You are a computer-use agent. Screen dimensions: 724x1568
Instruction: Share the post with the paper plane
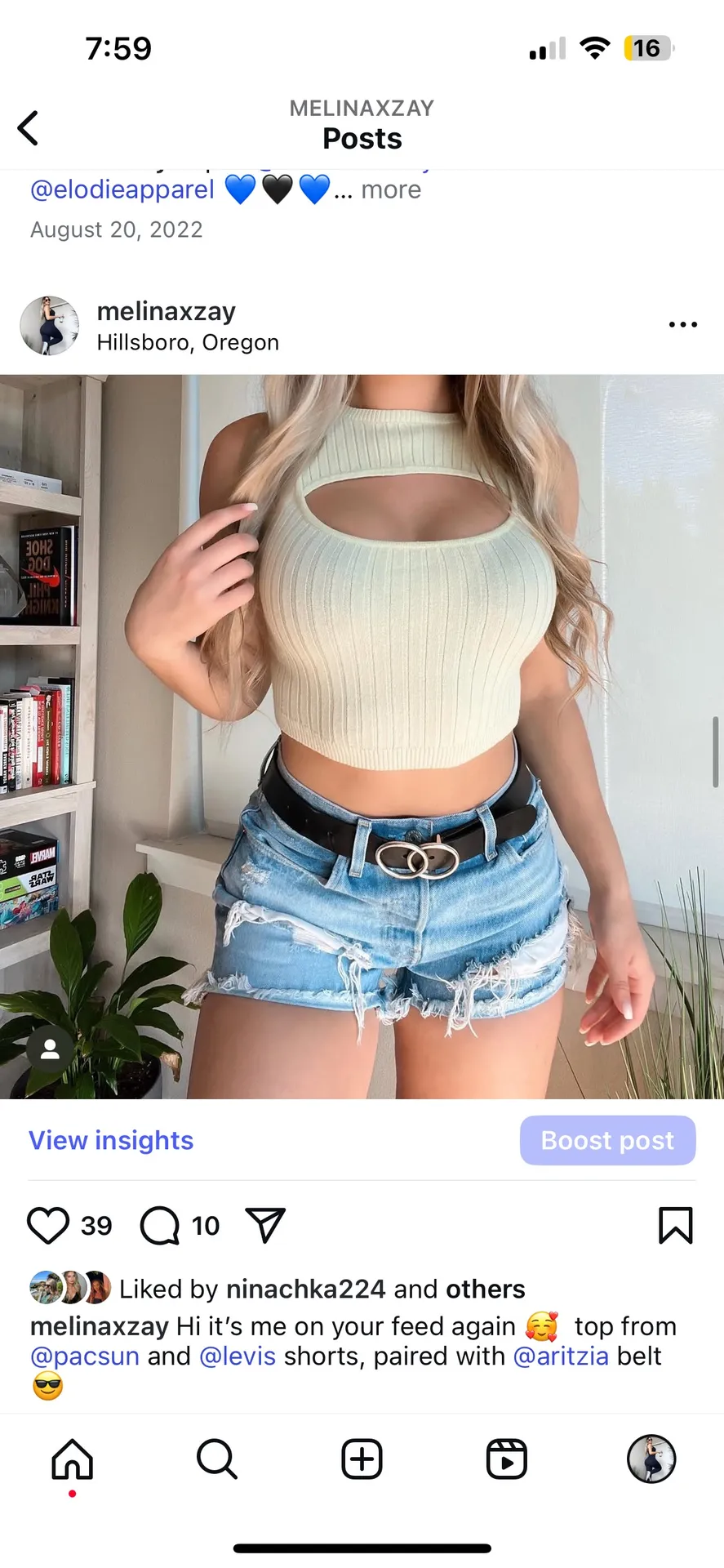(x=265, y=1225)
